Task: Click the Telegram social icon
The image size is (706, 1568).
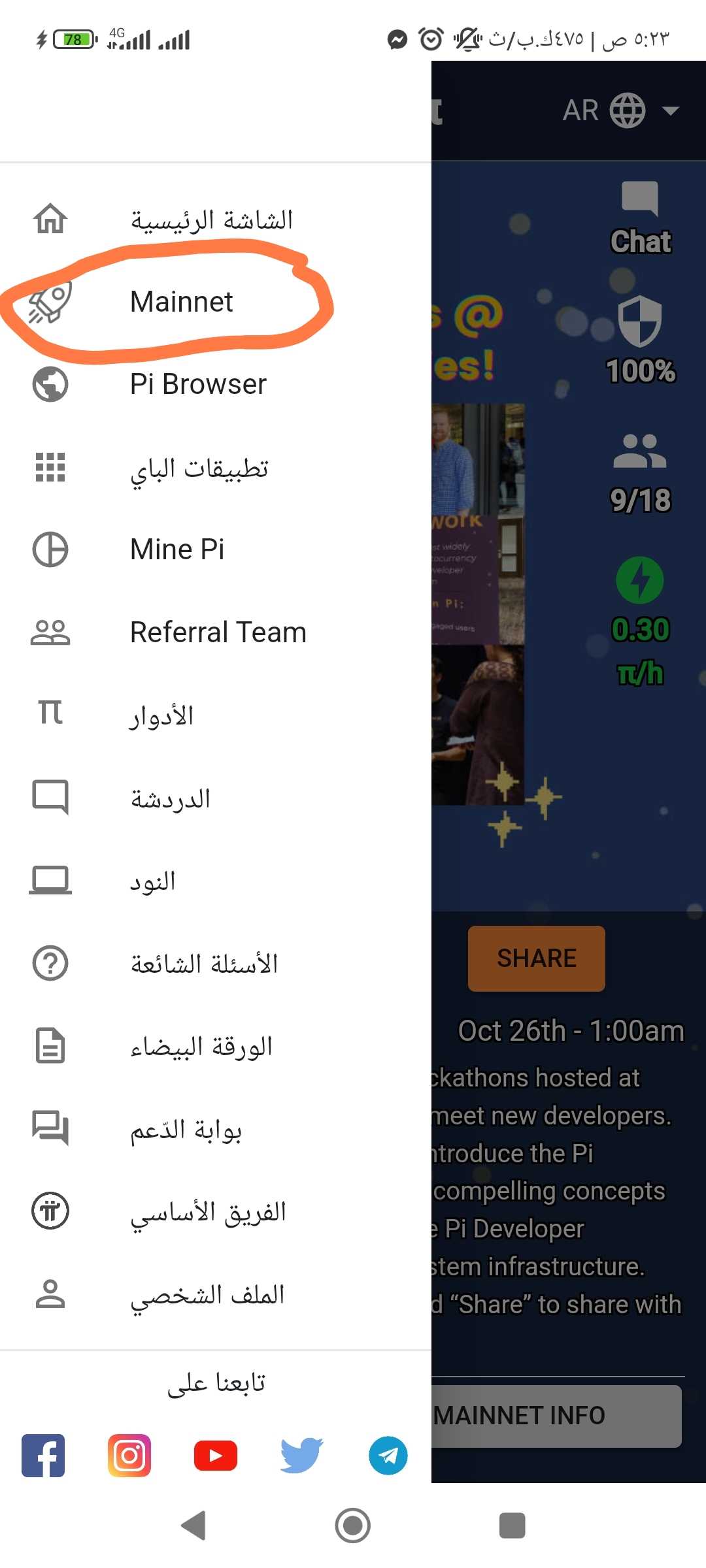Action: click(388, 1456)
